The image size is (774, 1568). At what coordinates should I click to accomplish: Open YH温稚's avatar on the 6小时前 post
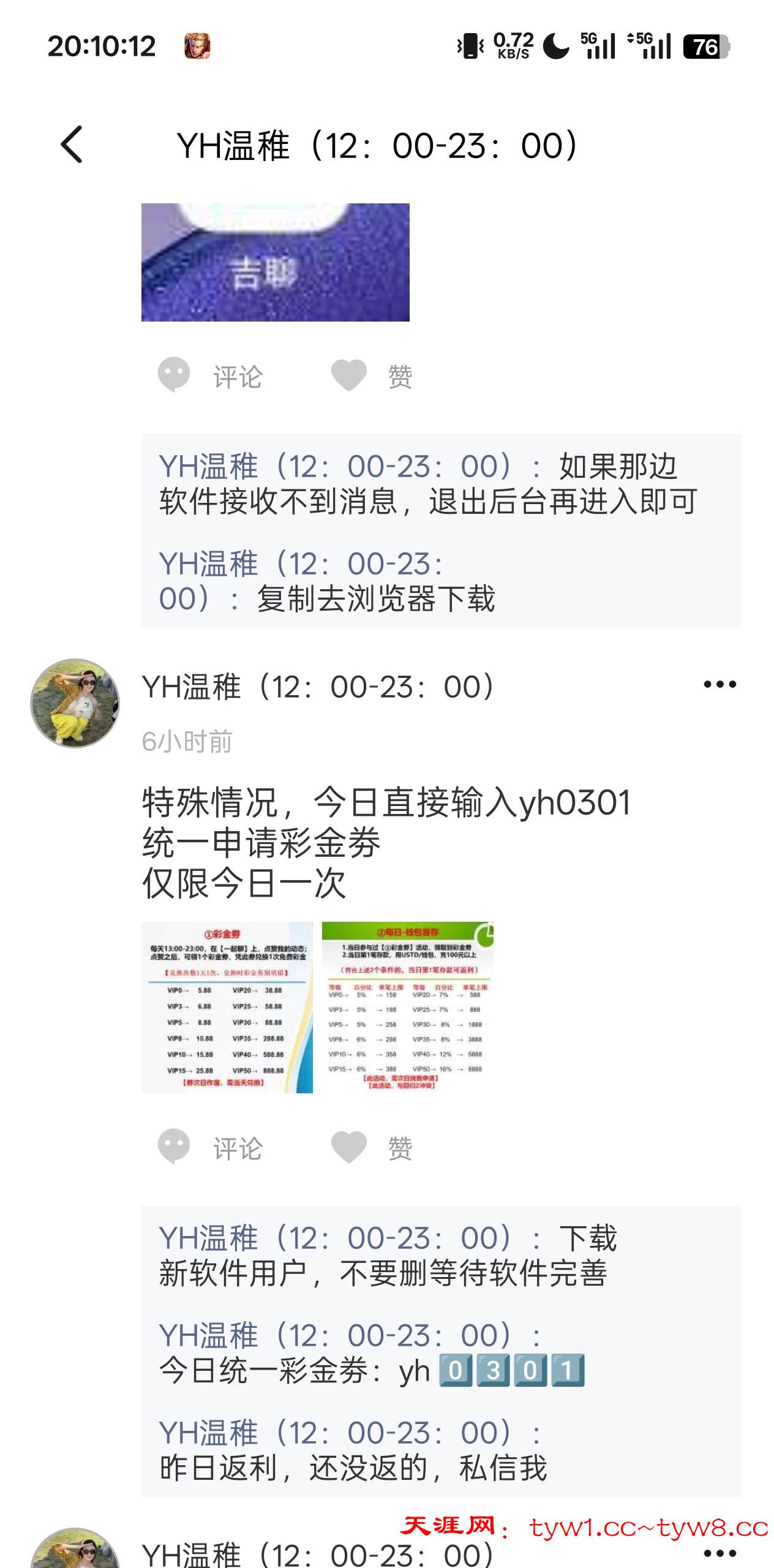tap(75, 703)
